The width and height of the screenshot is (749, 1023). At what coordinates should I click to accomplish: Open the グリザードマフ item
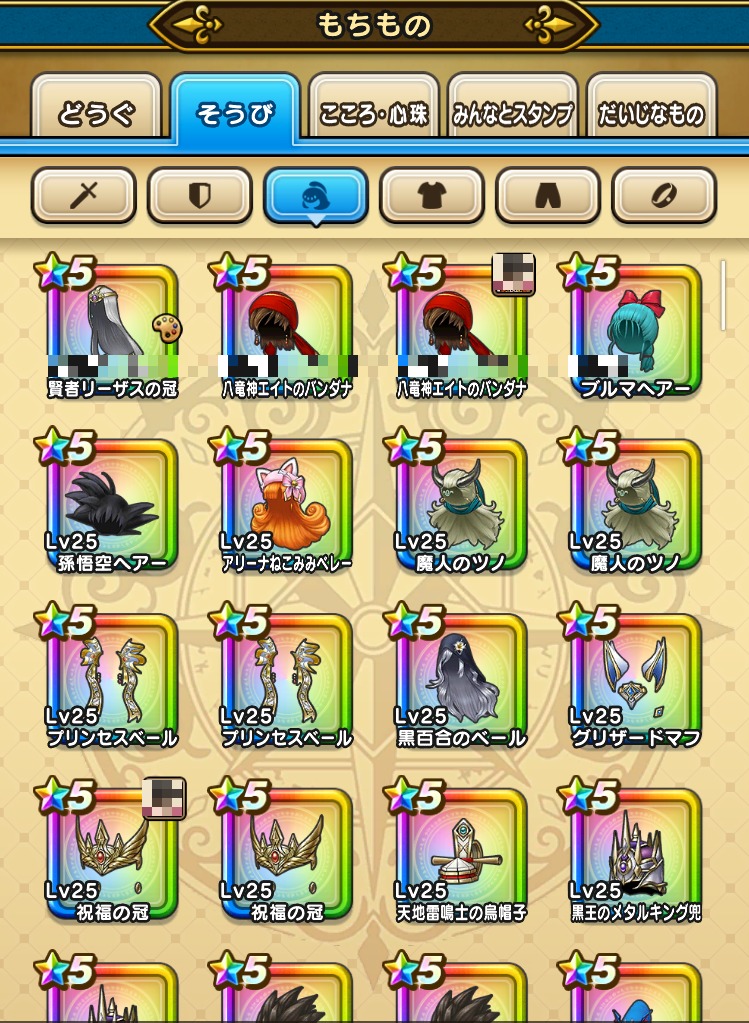pyautogui.click(x=636, y=682)
